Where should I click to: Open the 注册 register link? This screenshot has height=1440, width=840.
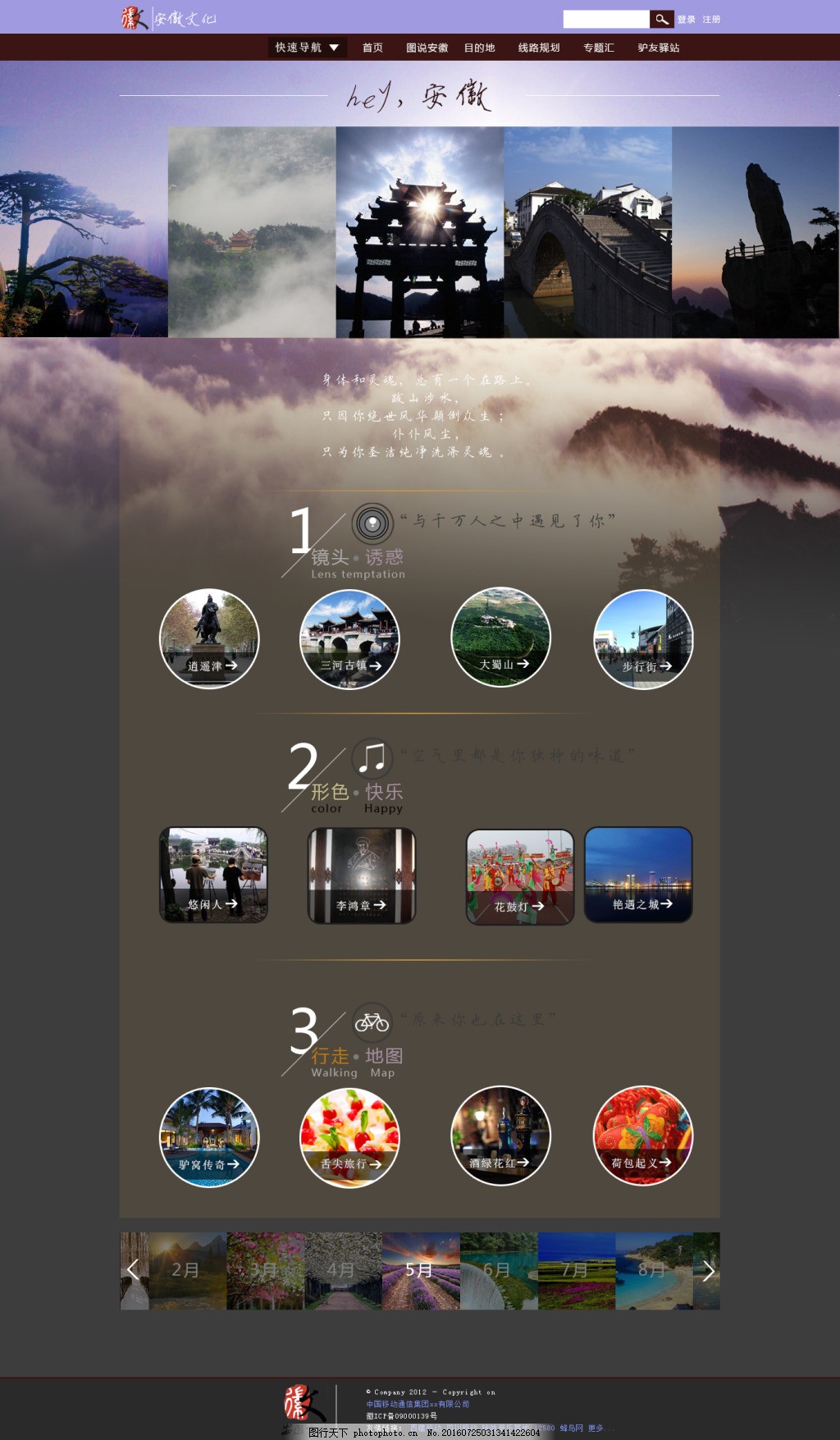tap(711, 20)
